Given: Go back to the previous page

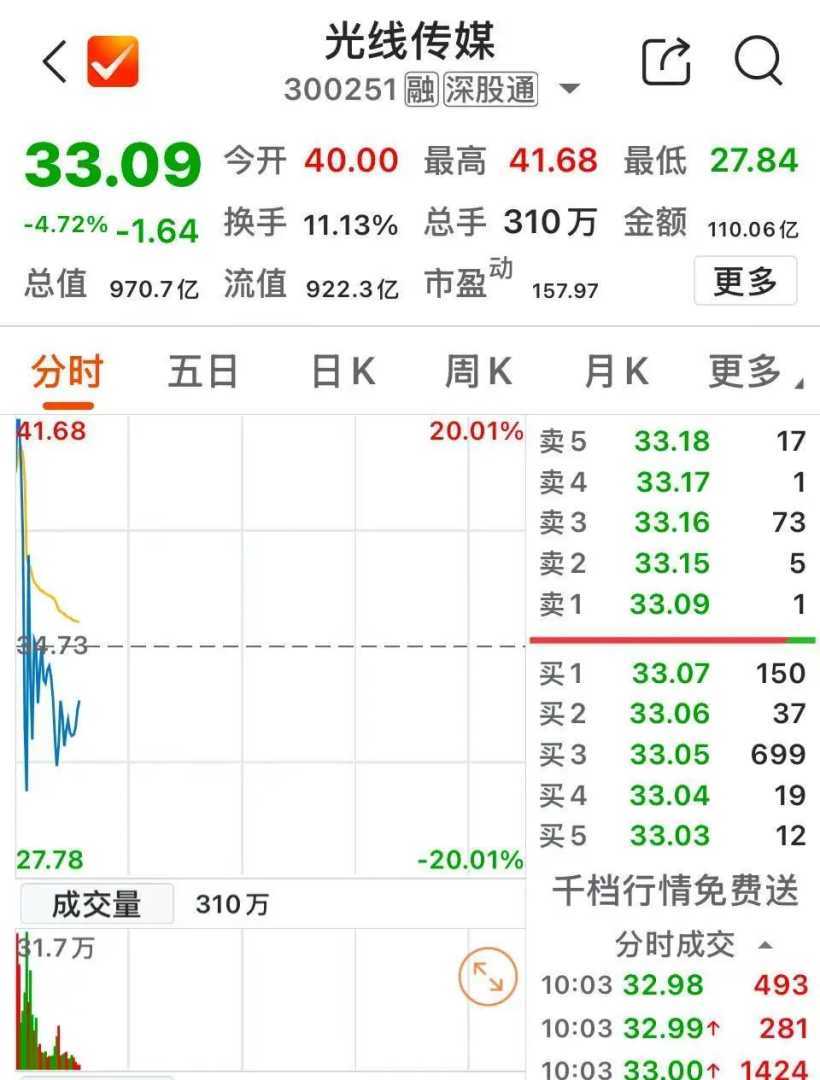Looking at the screenshot, I should coord(54,62).
